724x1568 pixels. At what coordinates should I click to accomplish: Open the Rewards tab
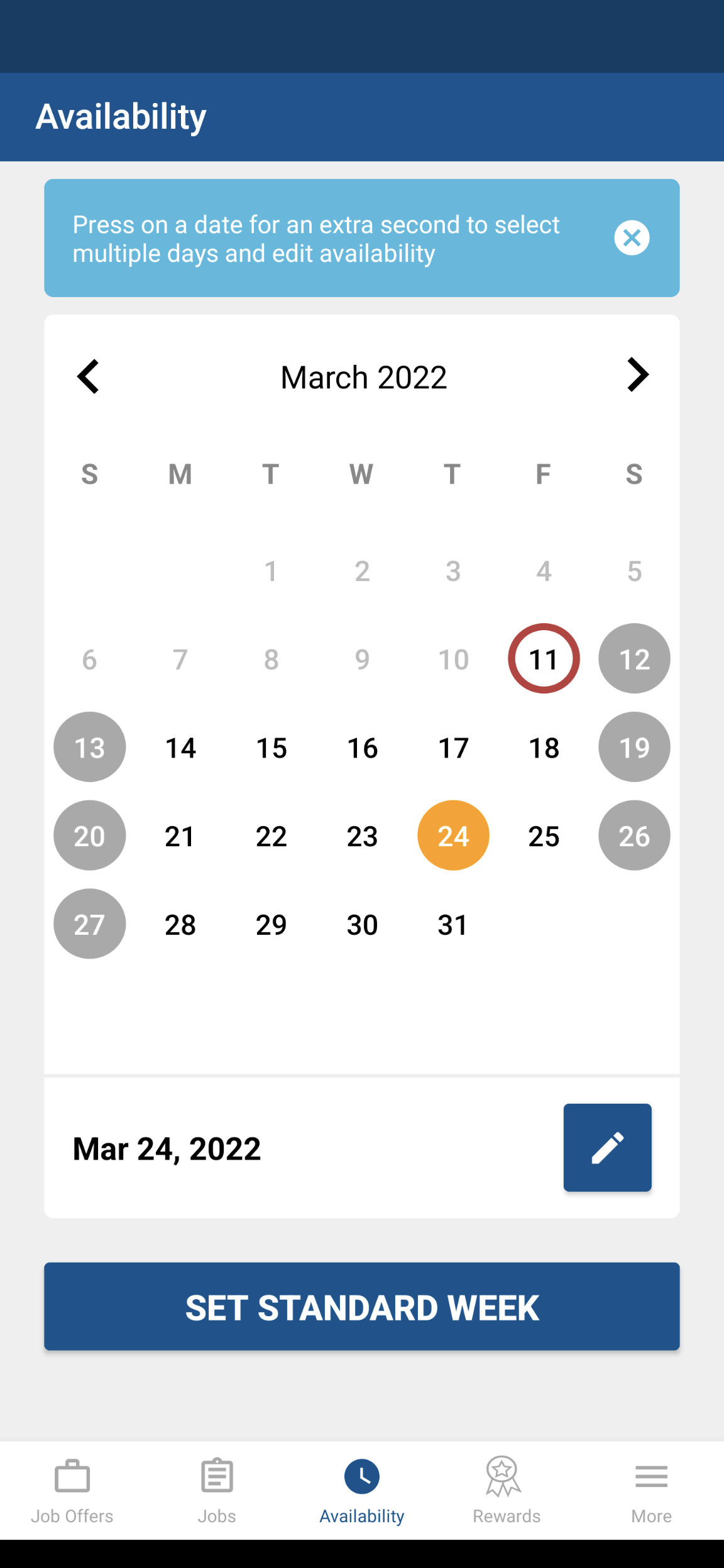pos(507,1491)
